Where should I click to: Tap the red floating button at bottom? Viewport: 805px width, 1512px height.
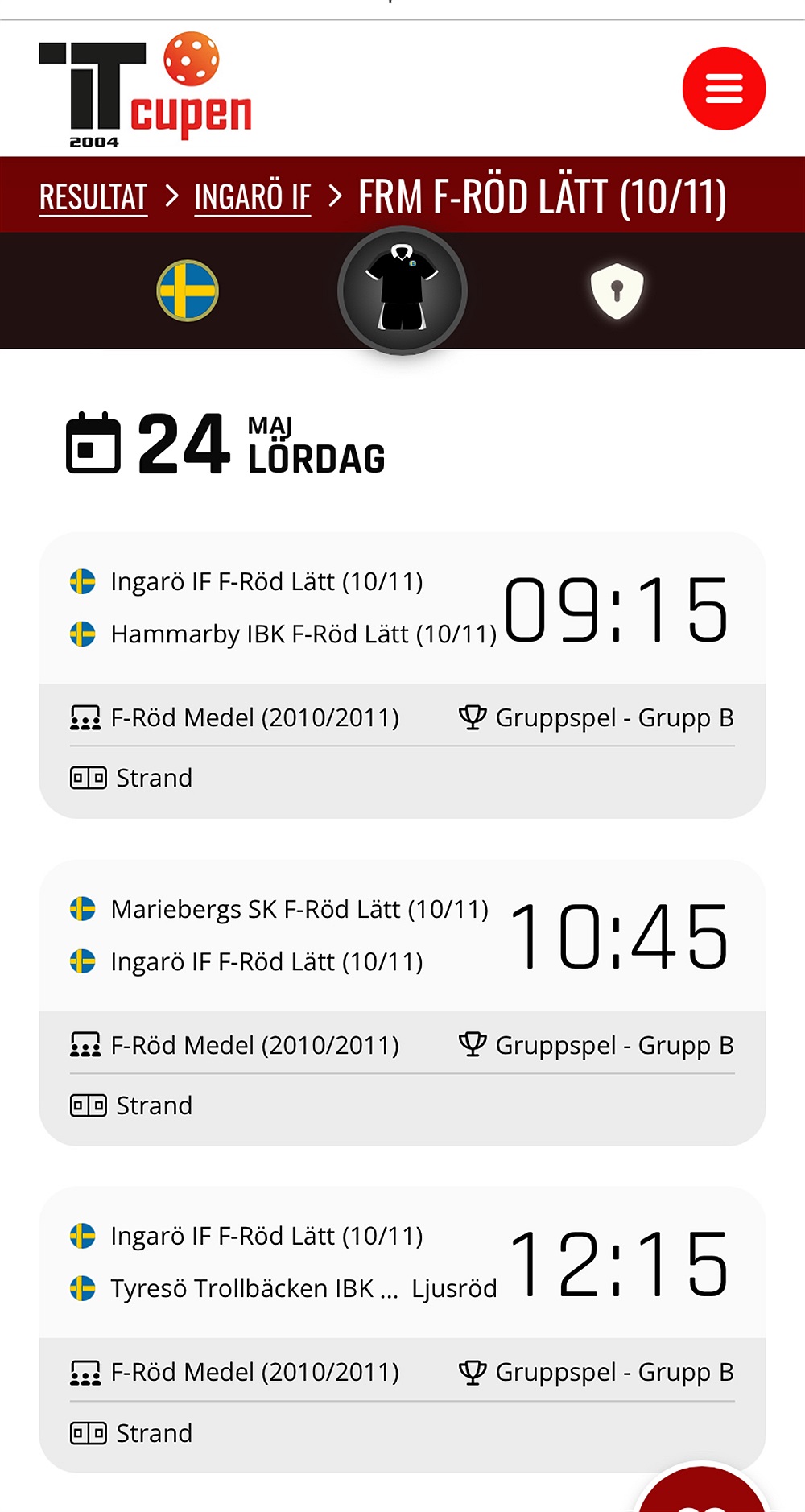coord(701,1489)
